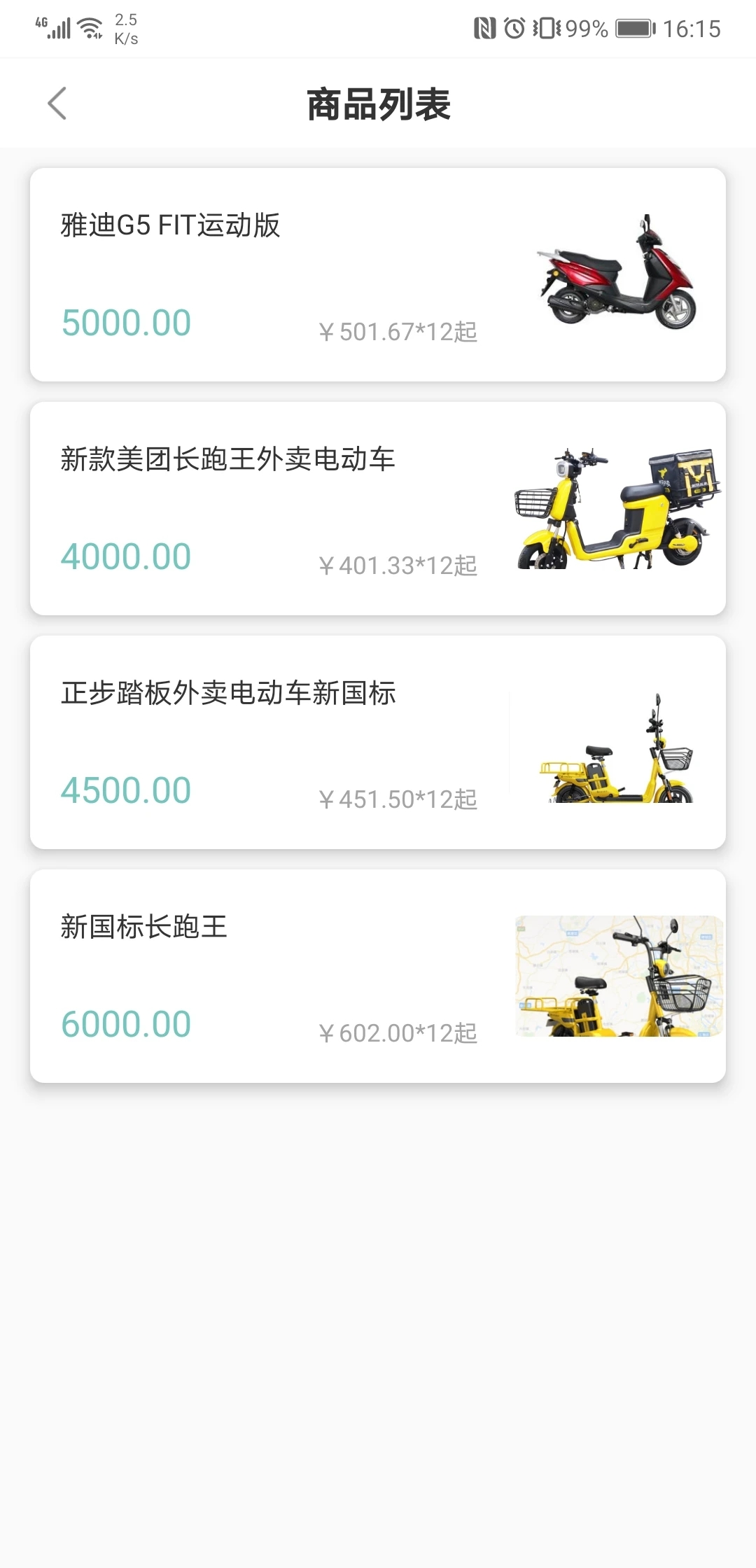Tap the back arrow icon
Screen dimensions: 756x1568
pyautogui.click(x=59, y=103)
